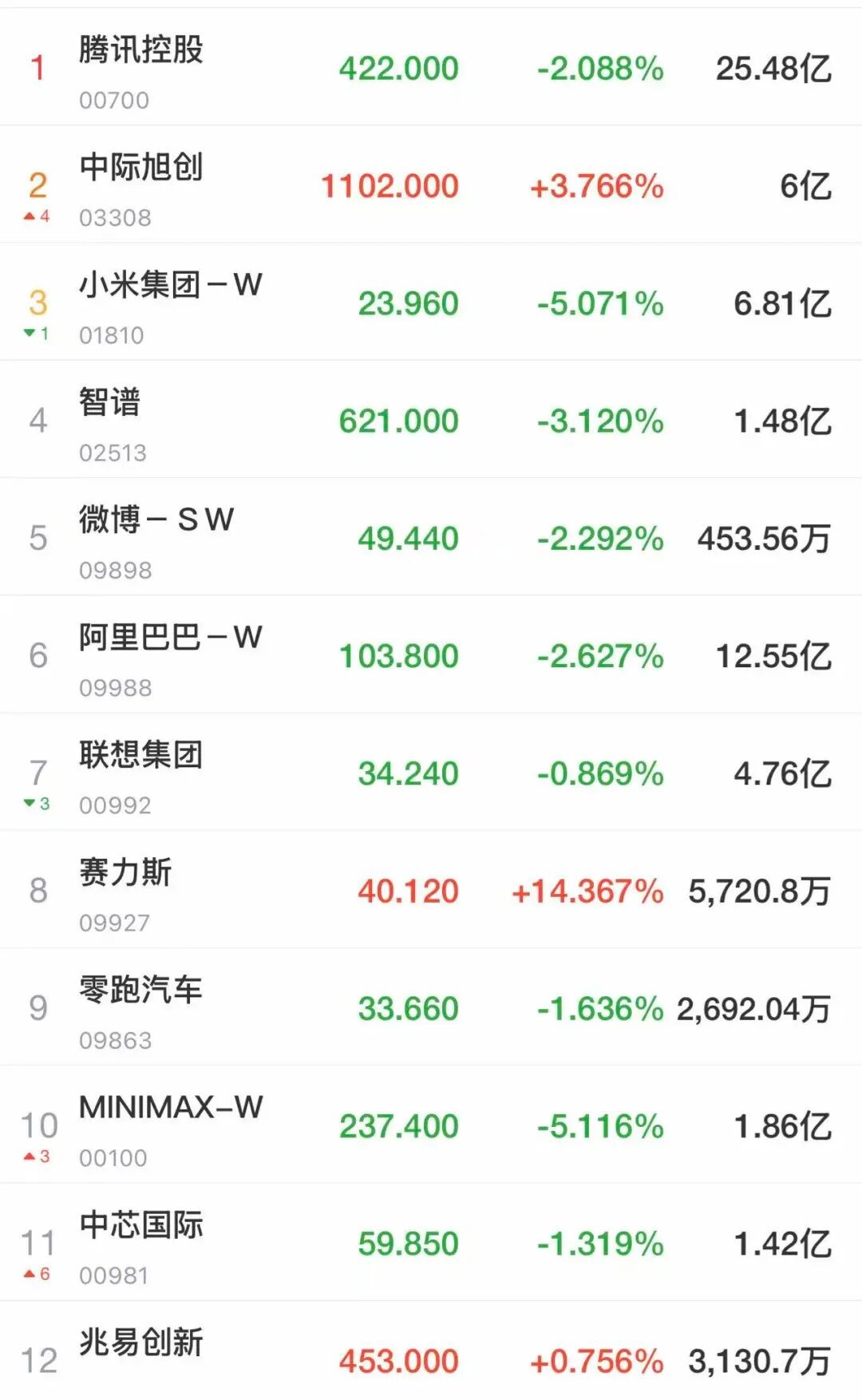Open the 腾讯控股 stock row

pos(431,67)
